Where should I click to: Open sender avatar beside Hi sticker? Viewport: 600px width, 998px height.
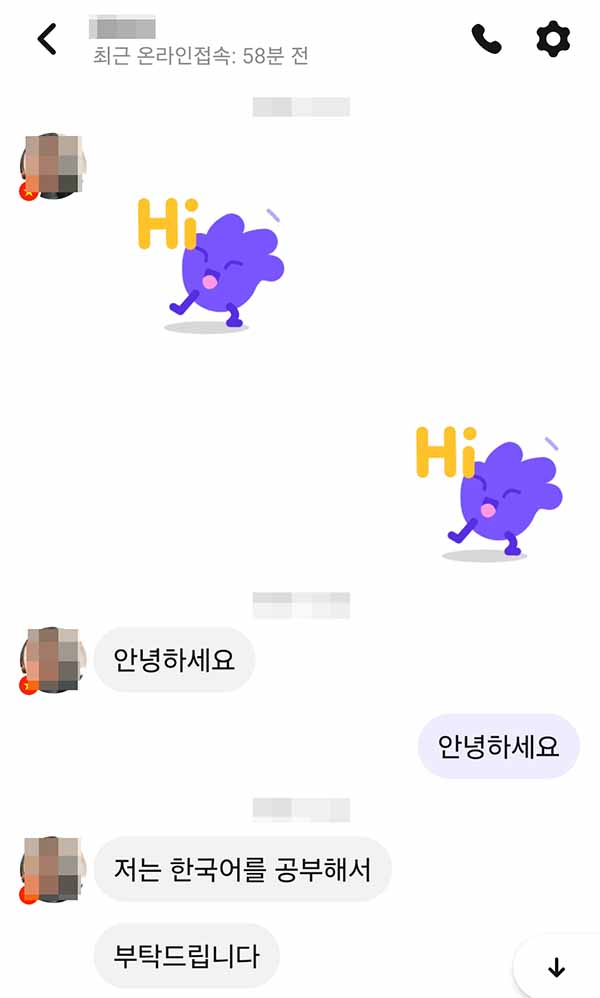(x=55, y=164)
